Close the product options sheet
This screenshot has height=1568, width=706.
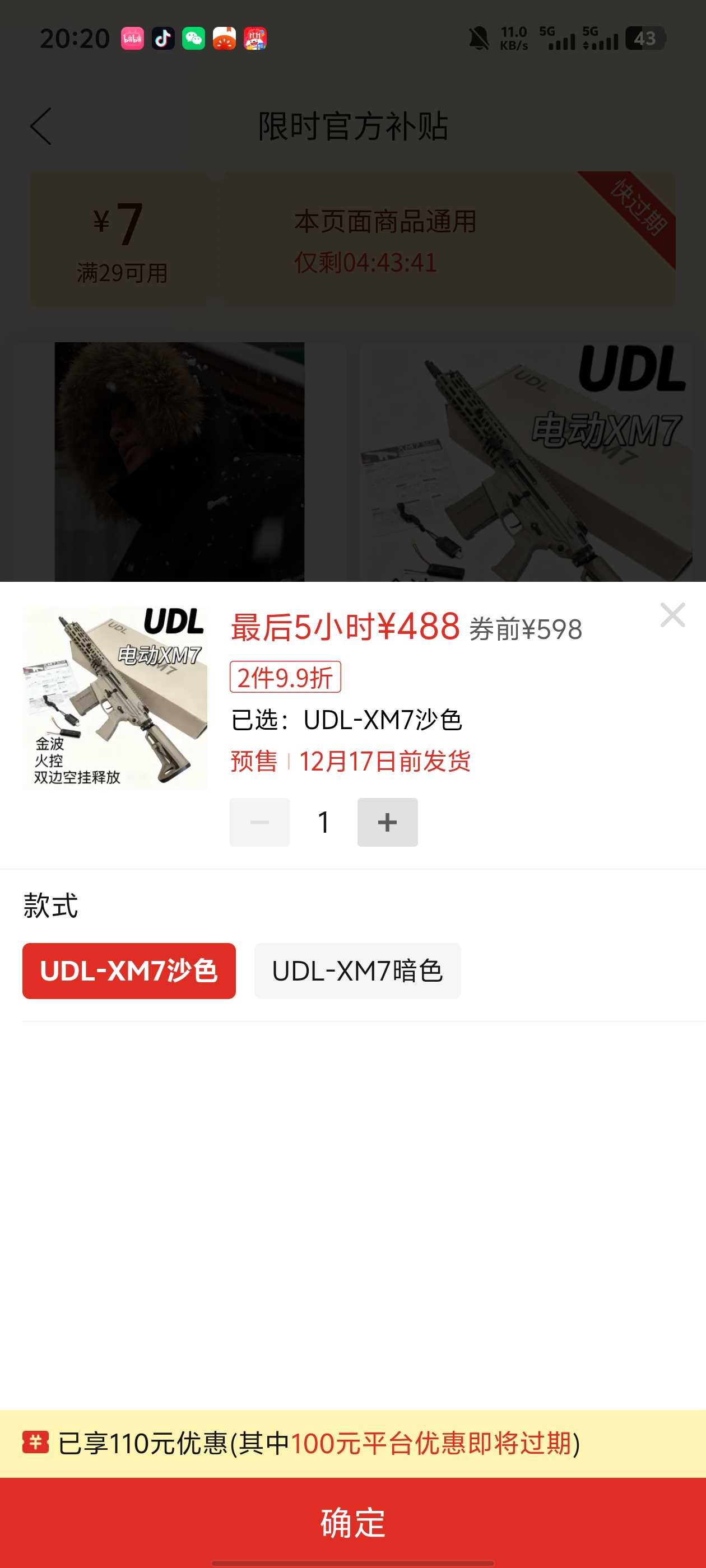coord(672,615)
